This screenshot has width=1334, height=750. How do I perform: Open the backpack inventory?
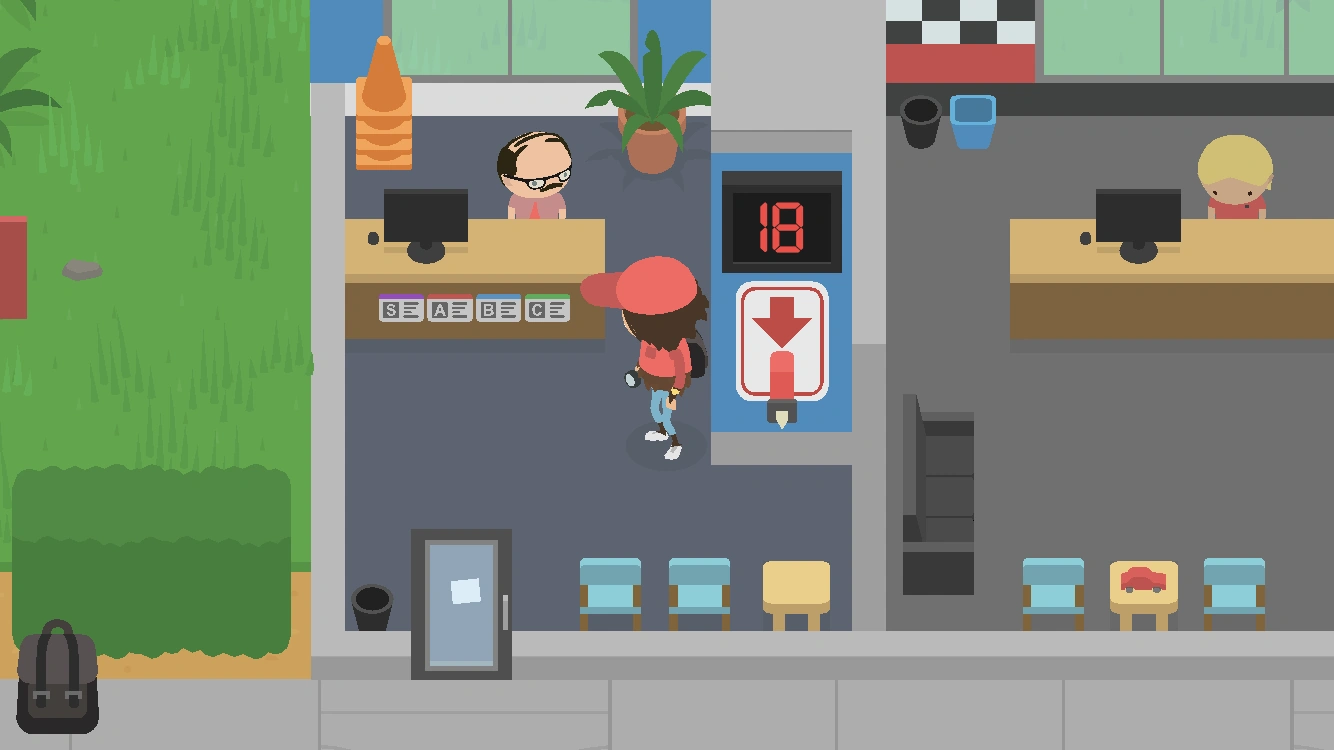58,678
